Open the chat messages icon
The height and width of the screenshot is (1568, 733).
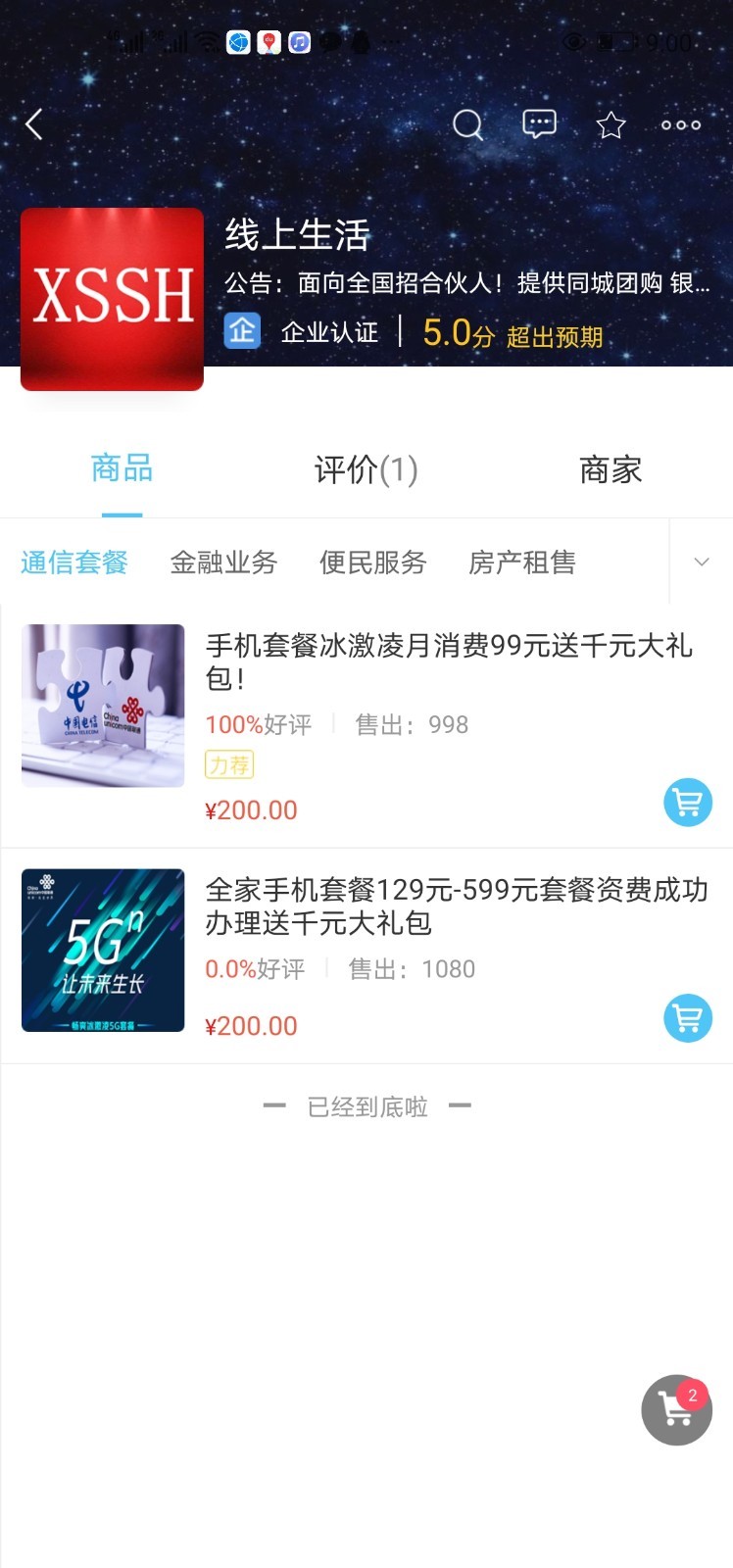click(x=539, y=124)
